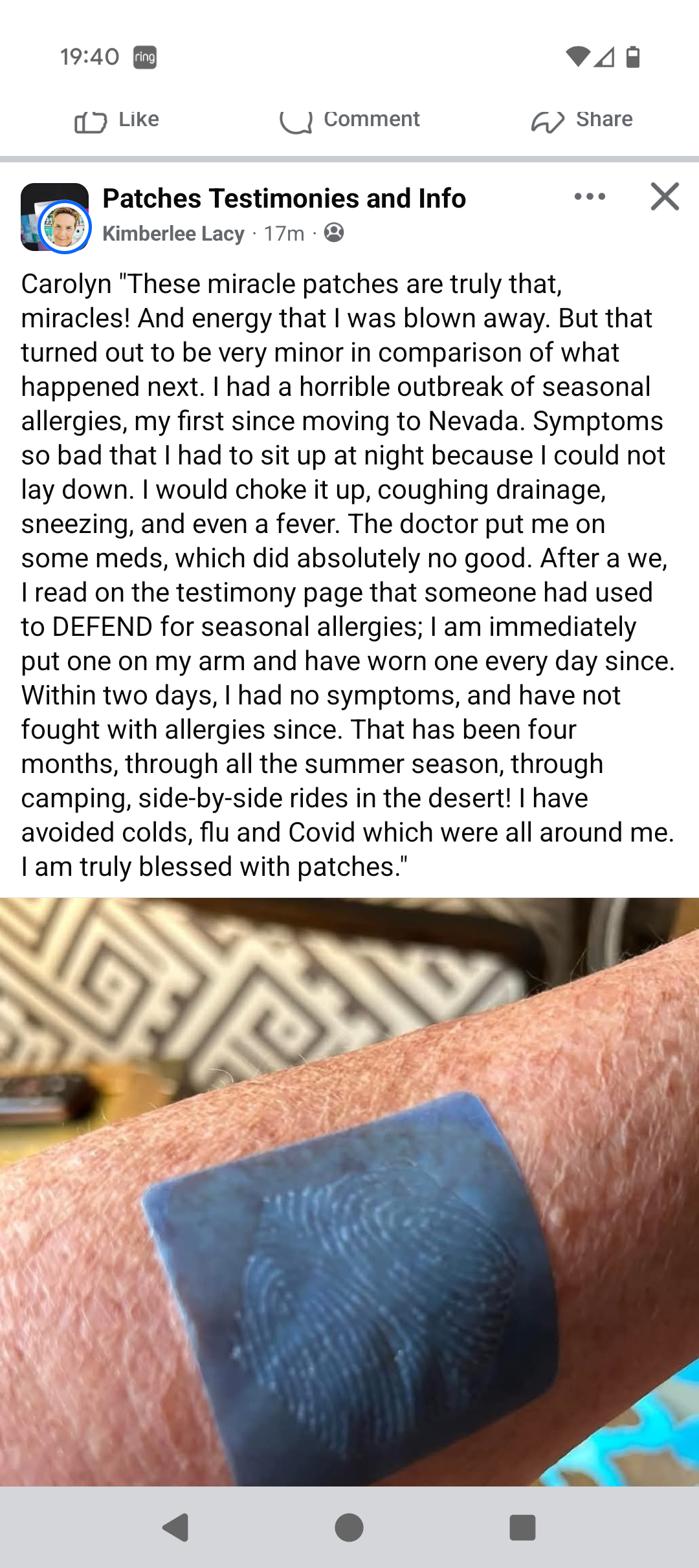Image resolution: width=699 pixels, height=1568 pixels.
Task: Comment on the previous post
Action: 350,120
